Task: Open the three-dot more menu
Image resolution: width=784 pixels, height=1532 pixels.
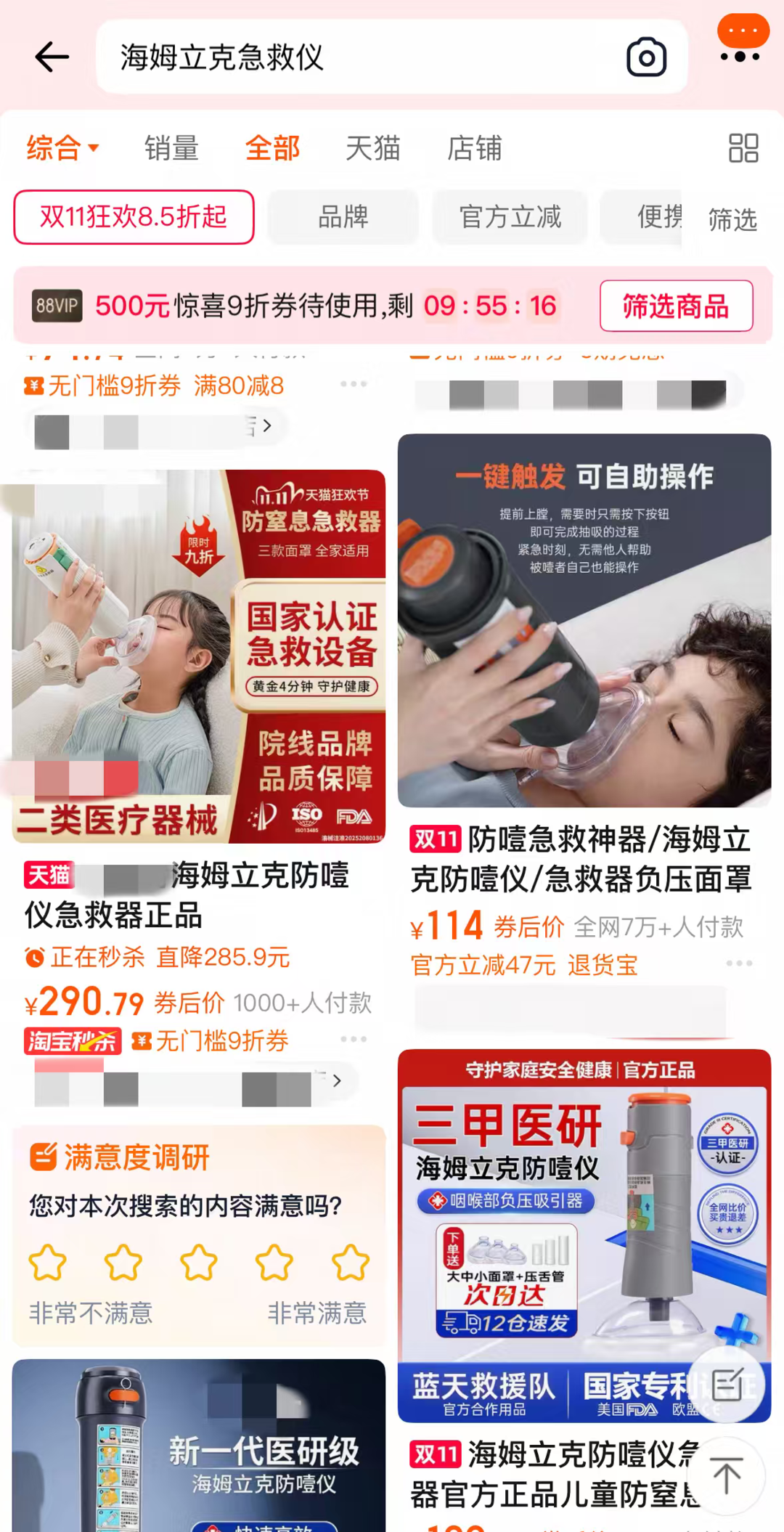Action: 740,55
